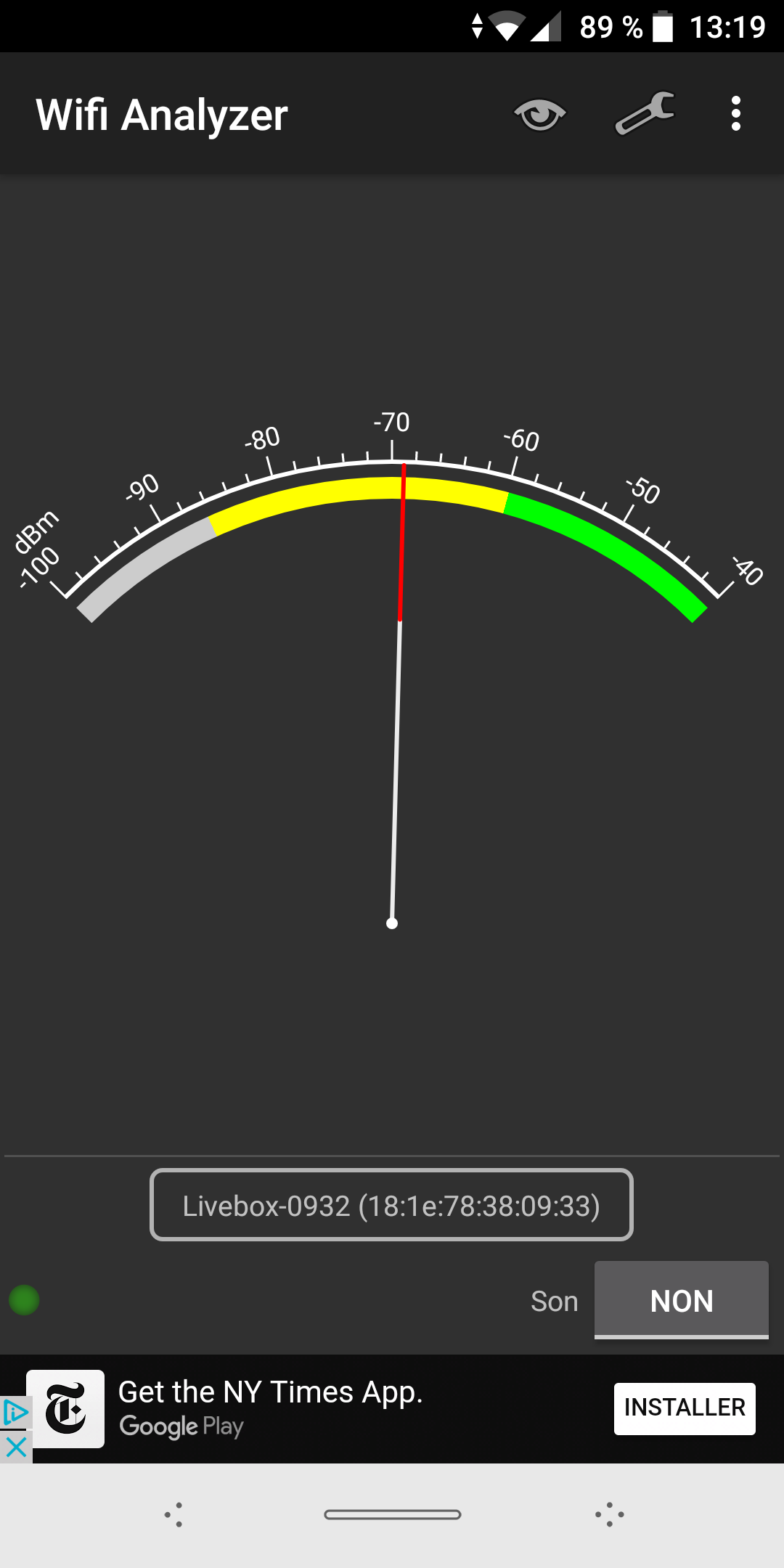The height and width of the screenshot is (1568, 784).
Task: Close the ad with the X icon
Action: 16,1447
